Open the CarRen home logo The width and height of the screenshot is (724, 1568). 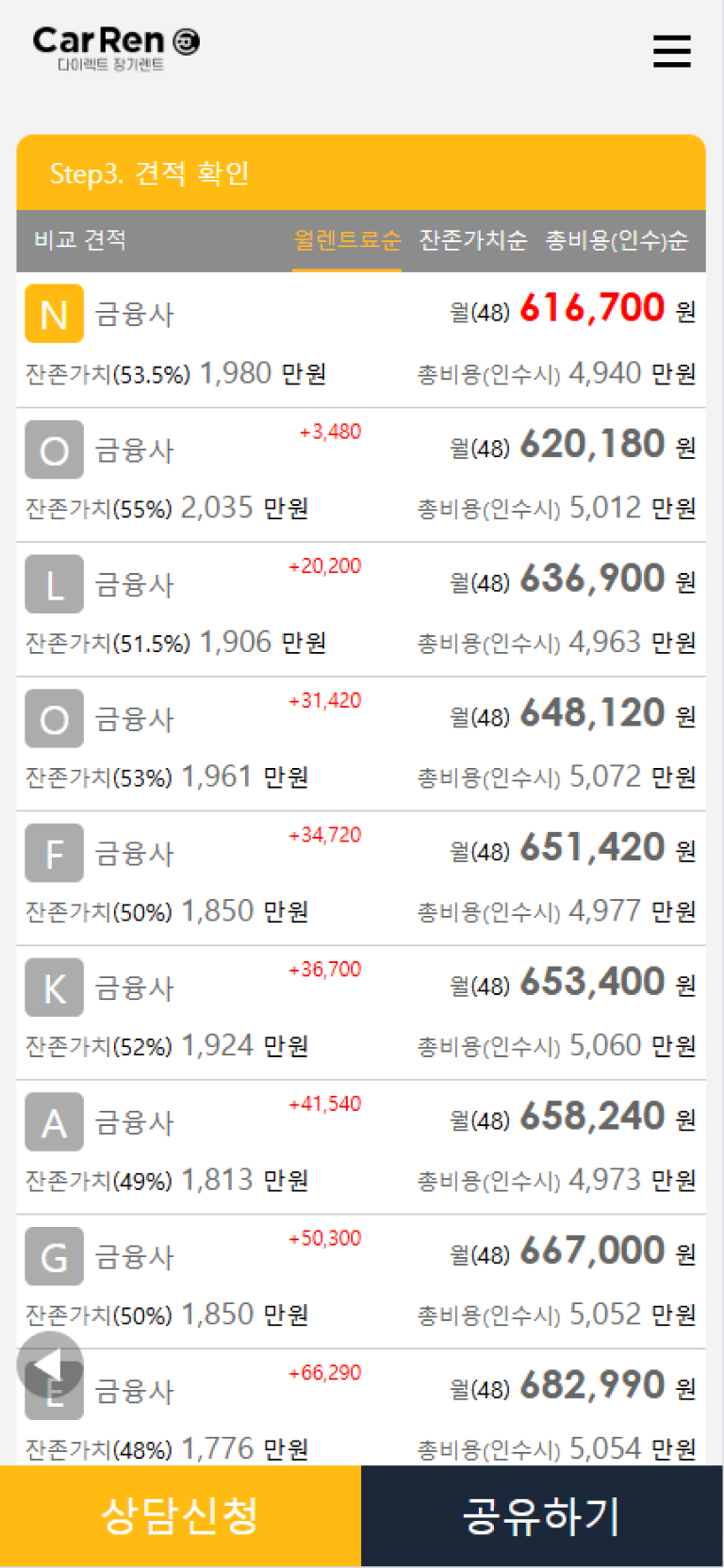click(x=115, y=48)
